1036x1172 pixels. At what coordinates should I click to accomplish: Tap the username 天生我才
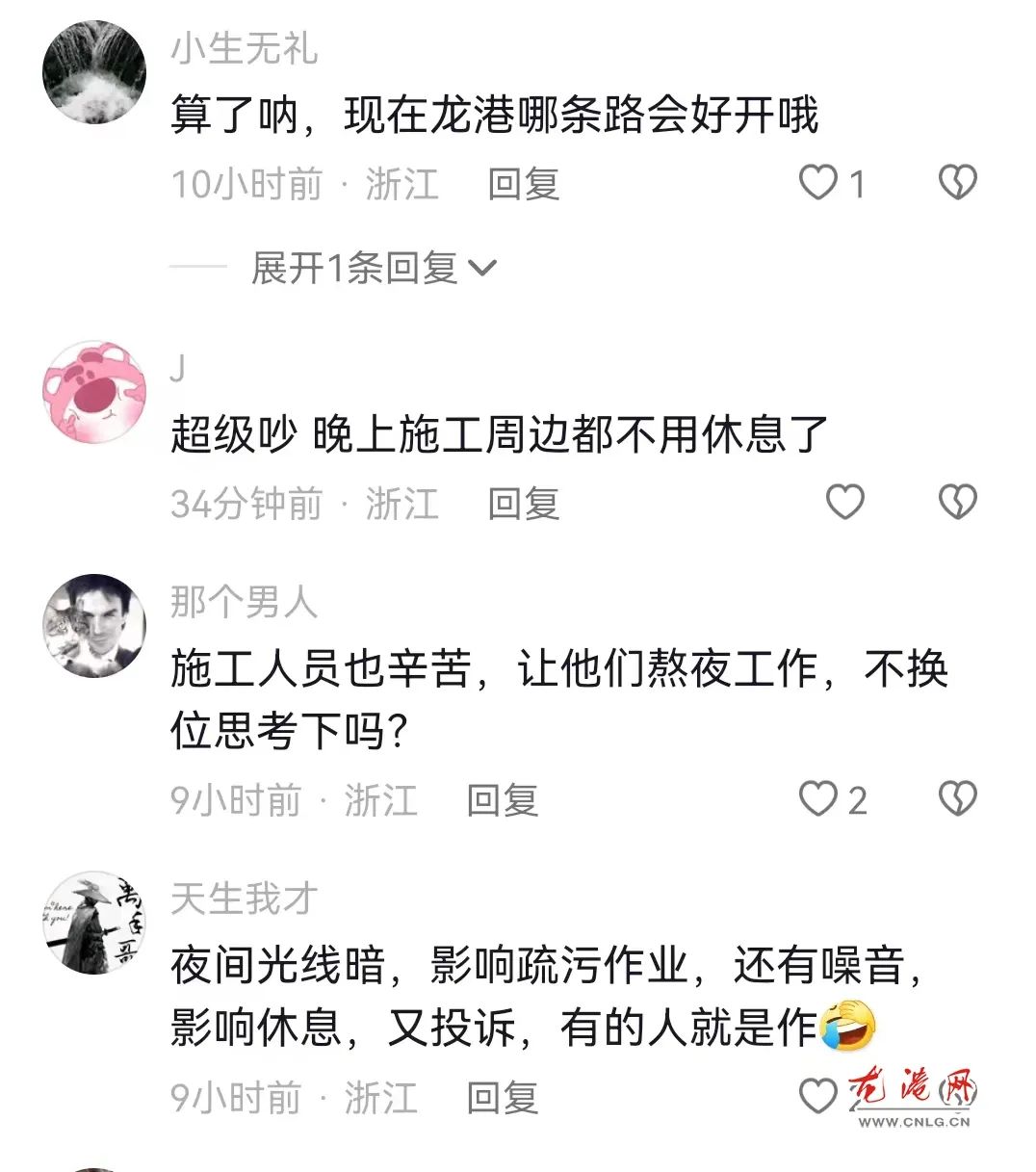pyautogui.click(x=244, y=899)
